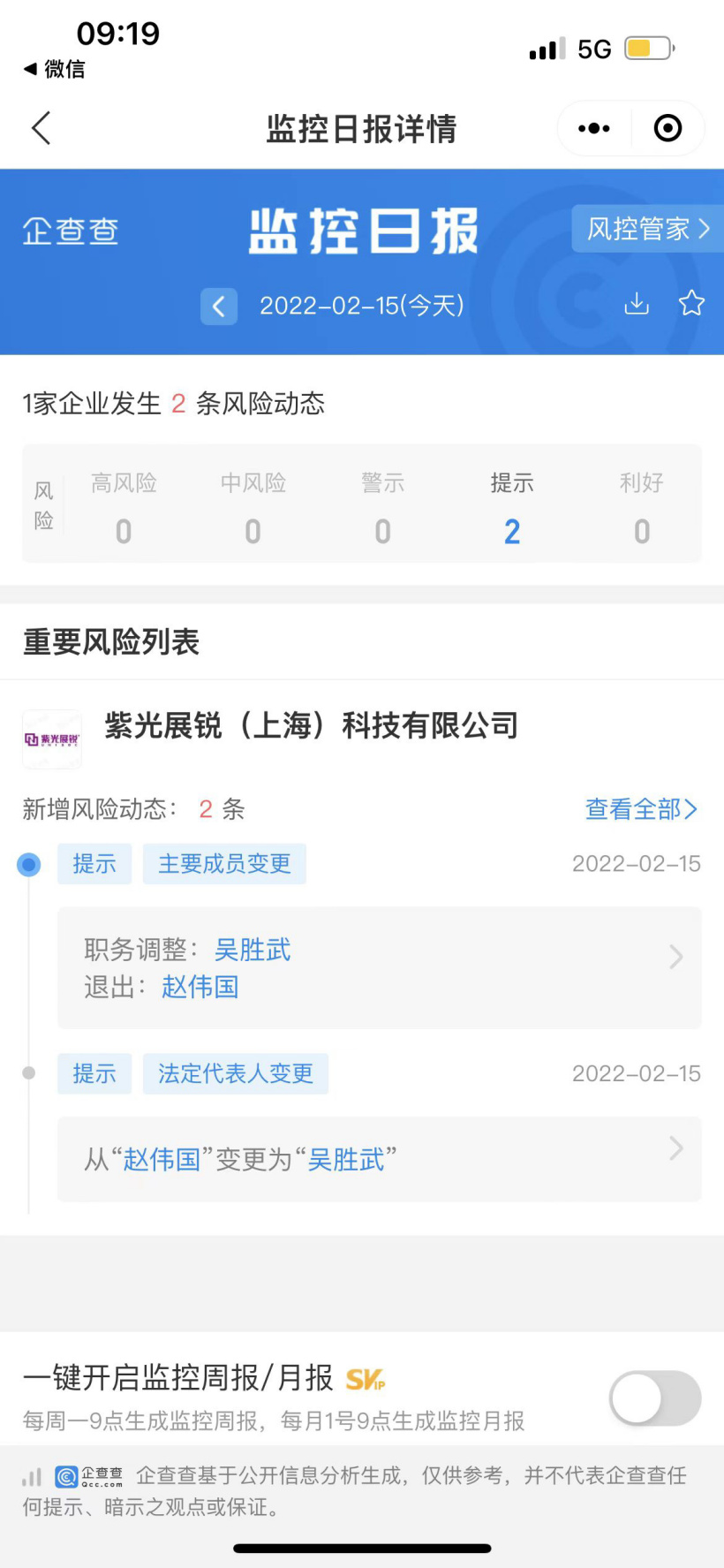Open 紫光展锐（上海）科技有限公司 company page
The image size is (724, 1568).
311,726
